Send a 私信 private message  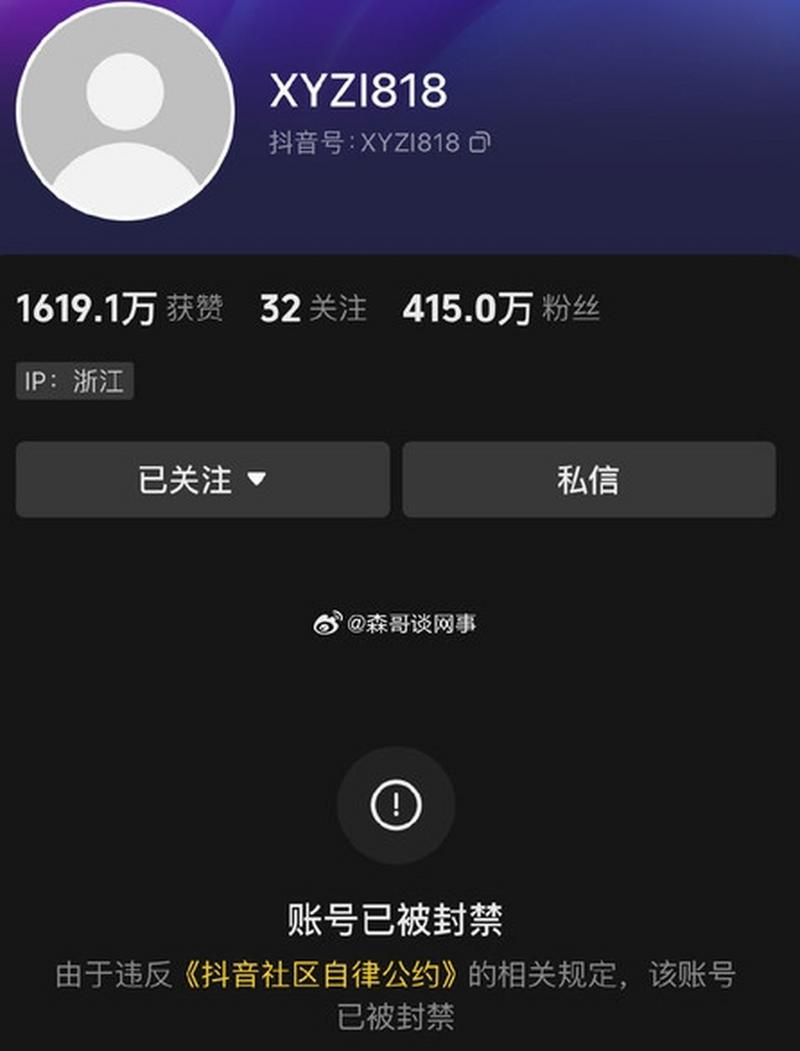[588, 480]
